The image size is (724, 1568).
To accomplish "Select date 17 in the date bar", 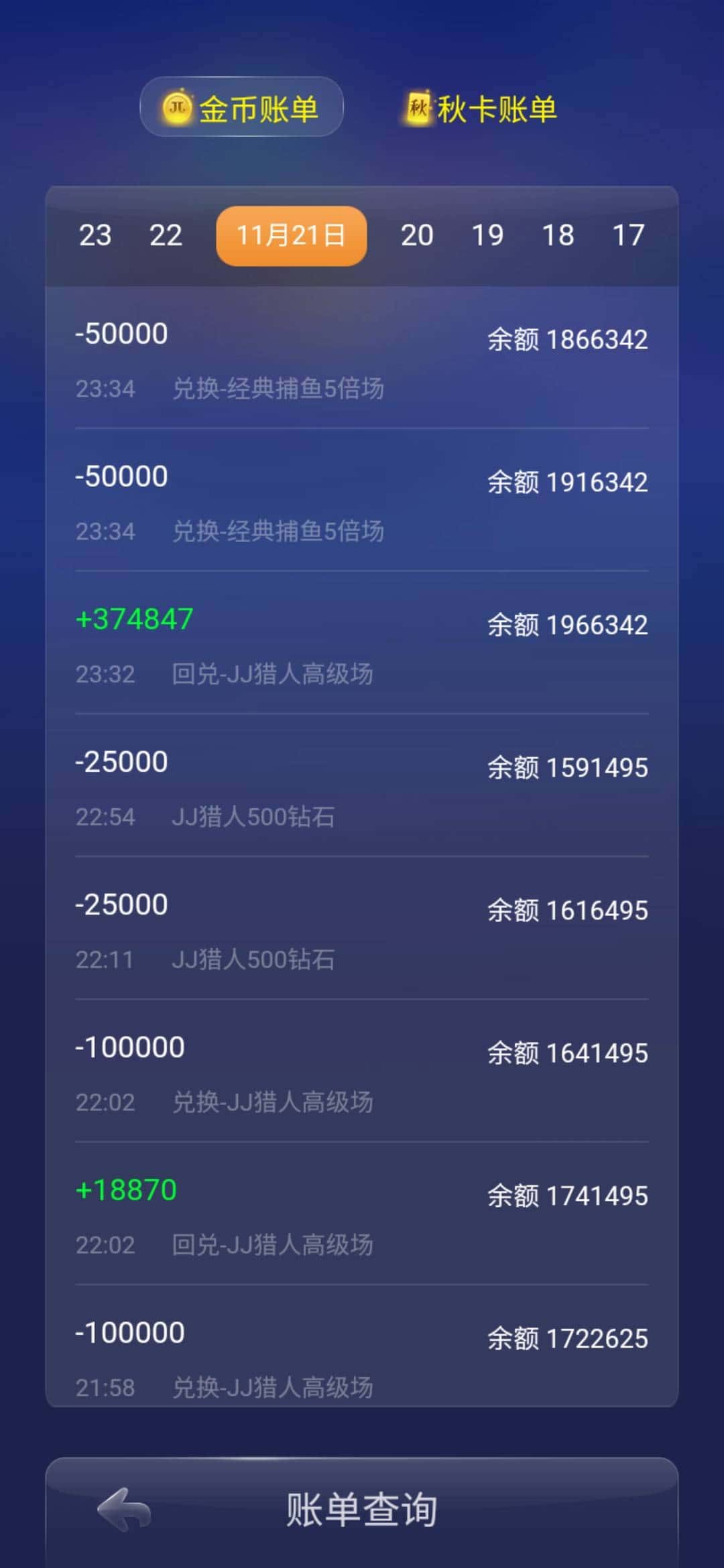I will (628, 236).
